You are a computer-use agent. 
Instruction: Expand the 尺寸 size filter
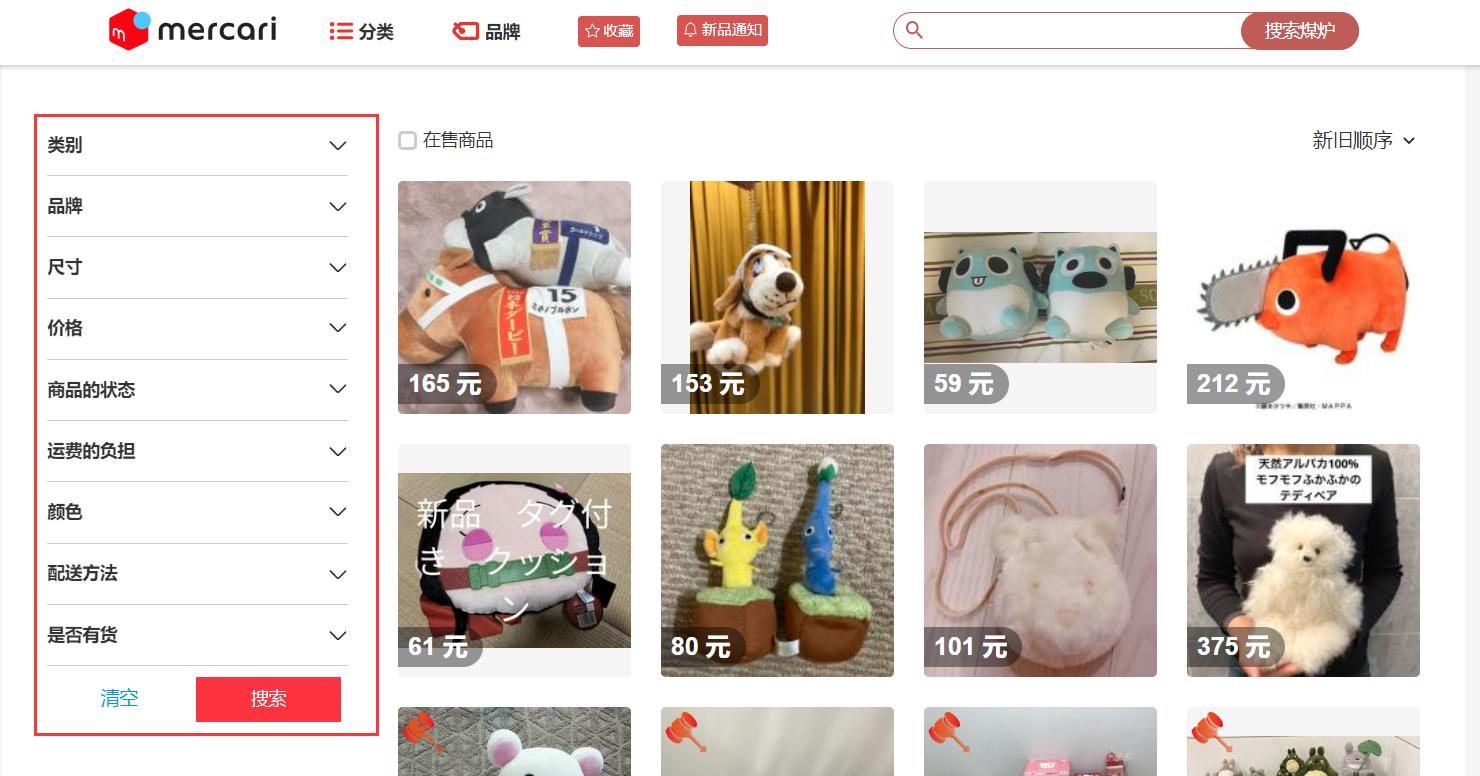197,268
